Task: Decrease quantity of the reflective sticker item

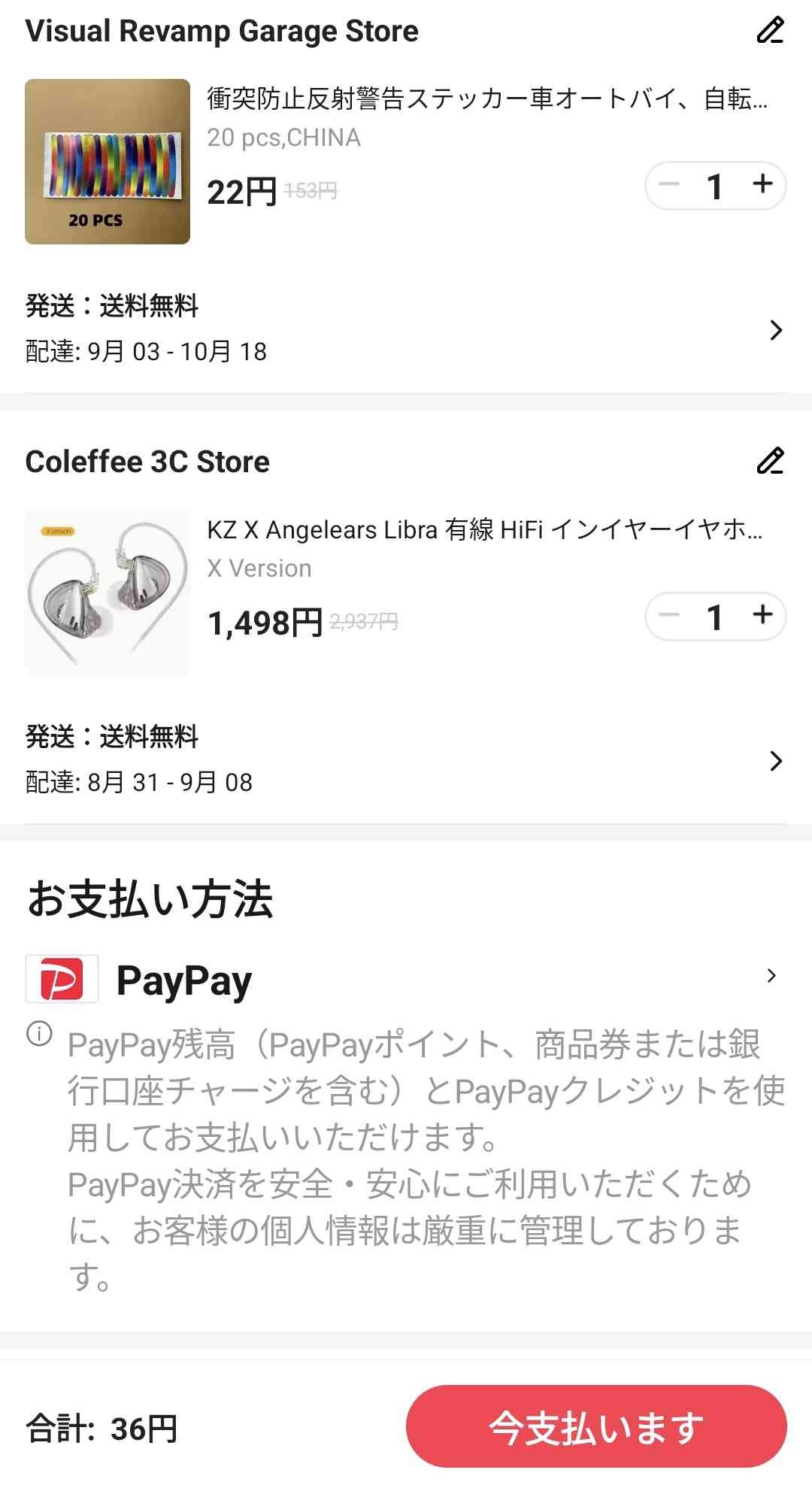Action: [668, 184]
